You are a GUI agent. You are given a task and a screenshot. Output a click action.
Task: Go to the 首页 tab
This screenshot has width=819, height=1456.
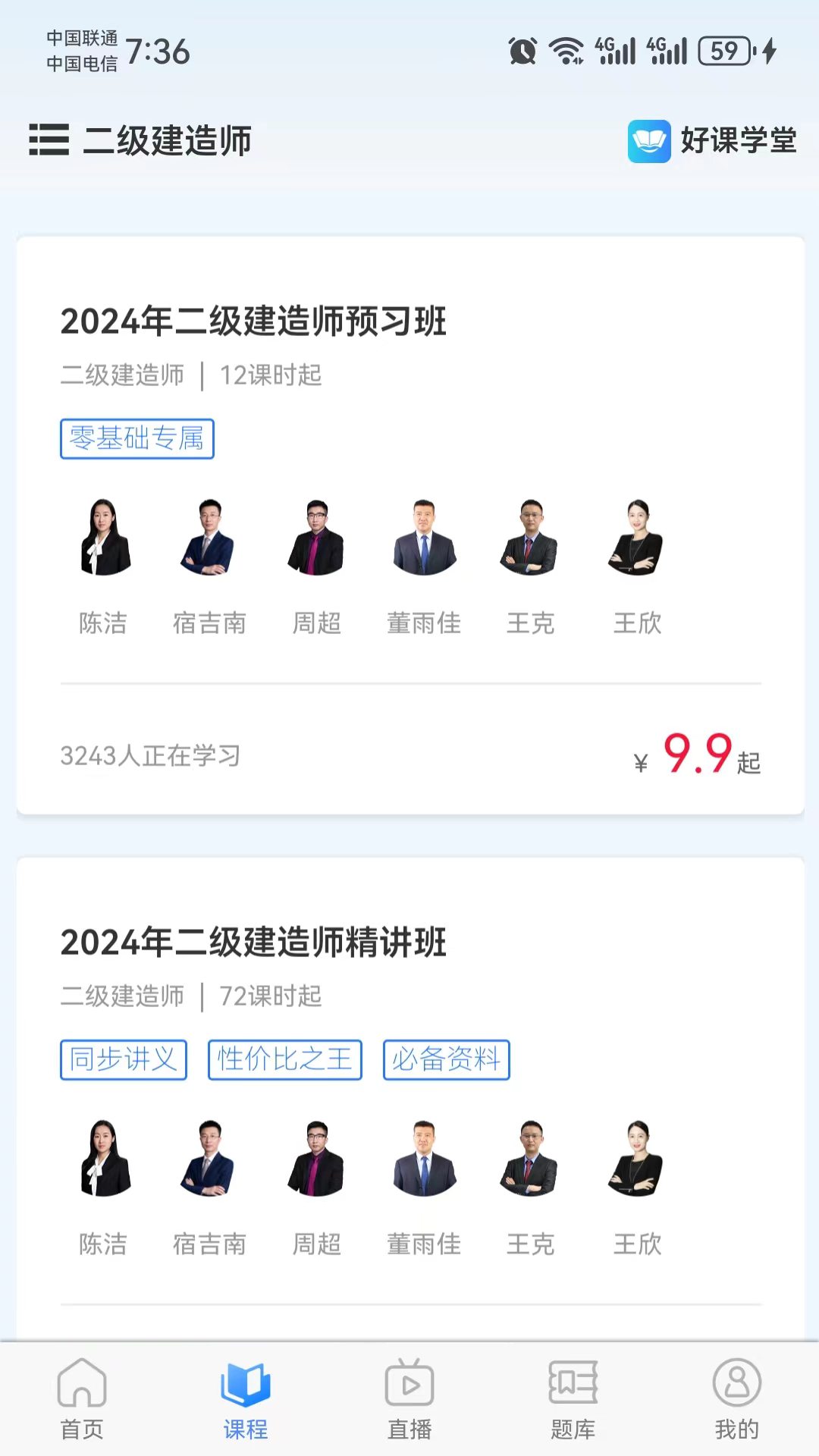82,1400
